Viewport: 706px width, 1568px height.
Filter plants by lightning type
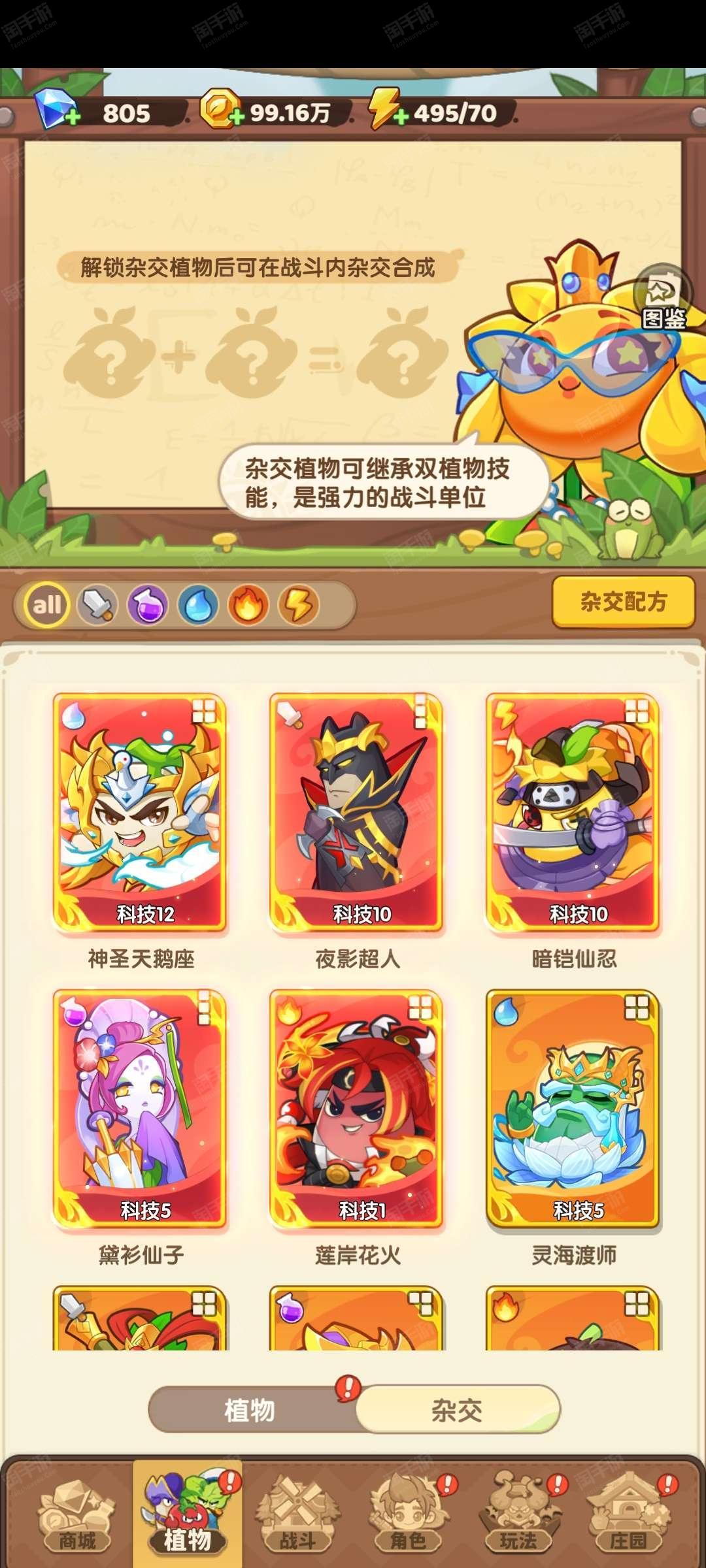coord(299,604)
